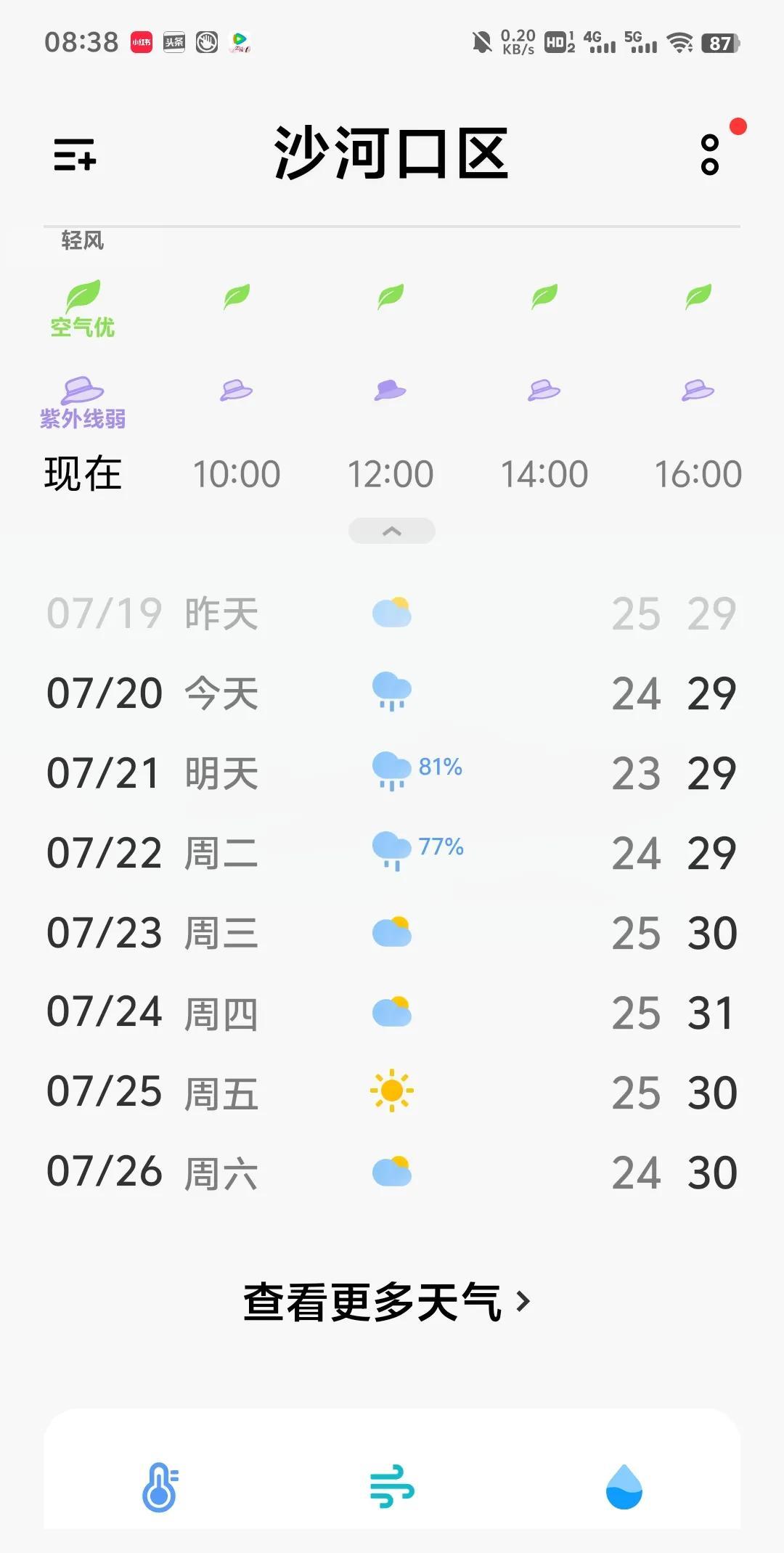Open the 07/19 昨天 forecast row

392,614
